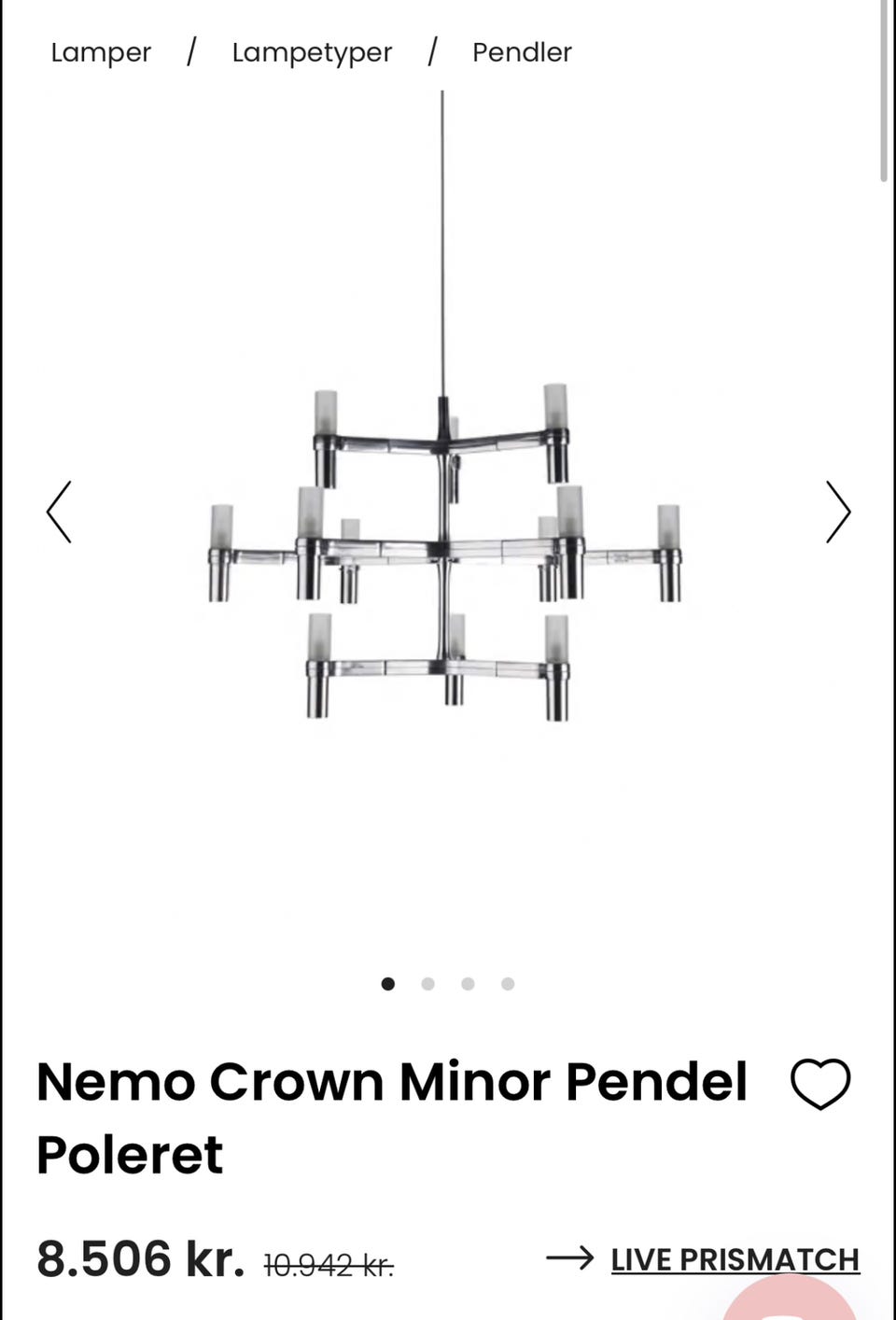Jump to the second image dot

click(427, 983)
